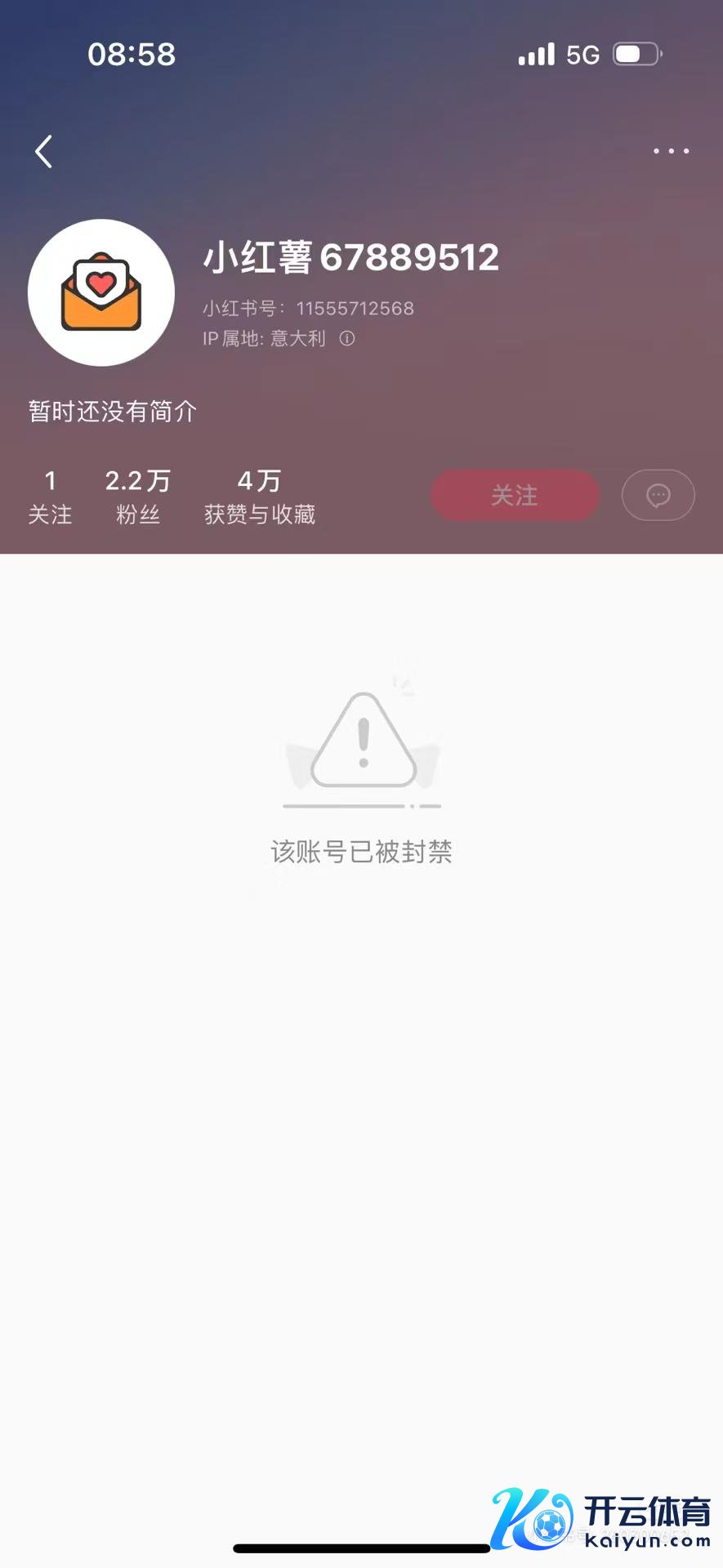Screen dimensions: 723x1568
Task: Send a private message via chat icon
Action: pyautogui.click(x=658, y=495)
